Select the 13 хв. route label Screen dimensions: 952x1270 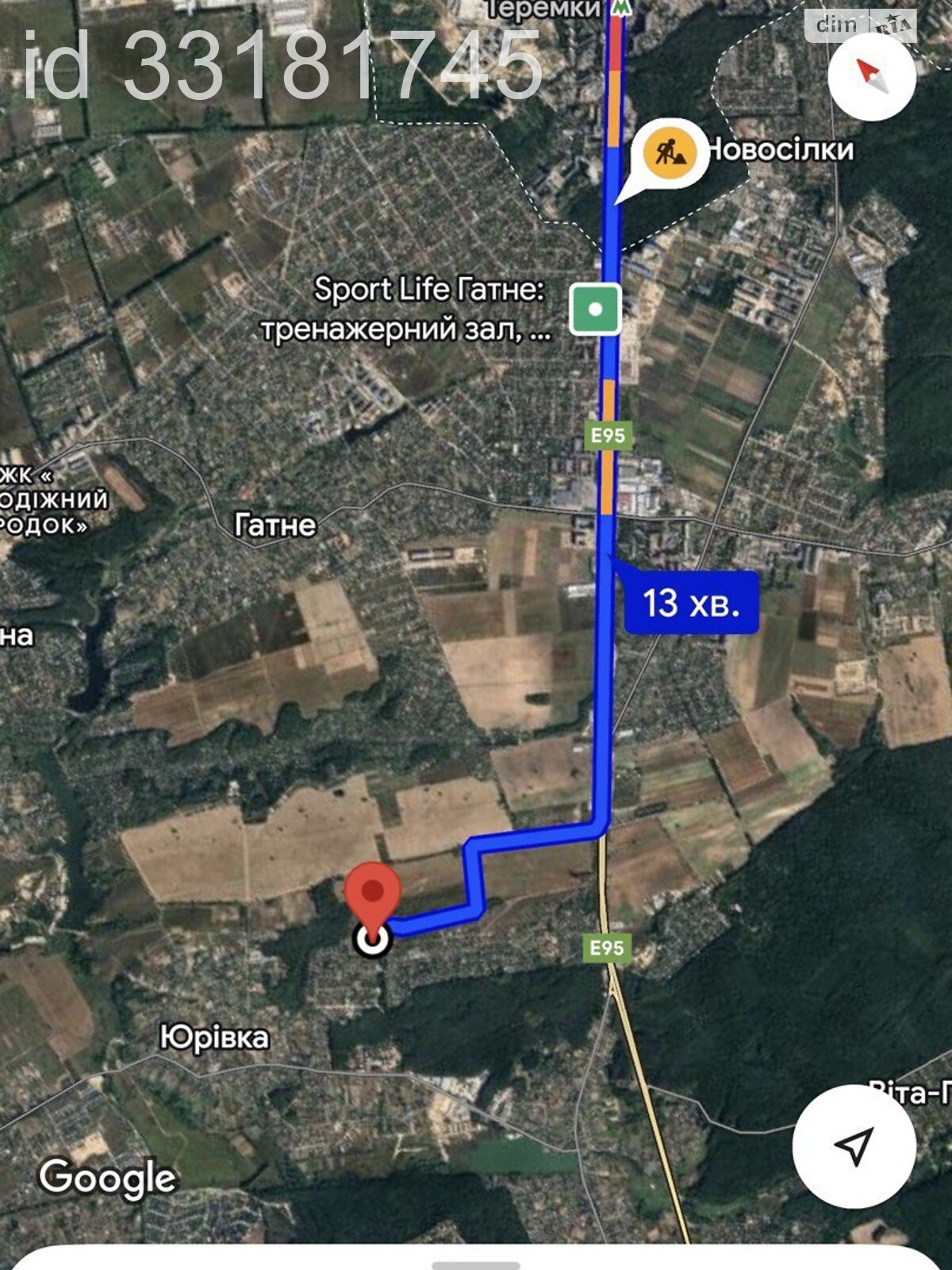[x=691, y=603]
